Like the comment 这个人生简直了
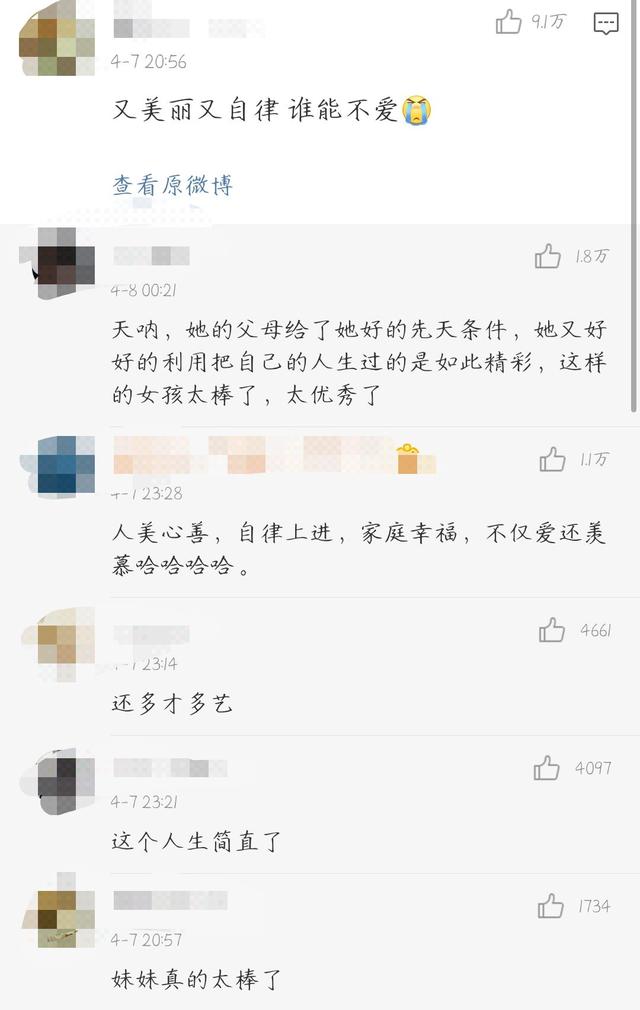Viewport: 640px width, 1010px height. coord(547,768)
